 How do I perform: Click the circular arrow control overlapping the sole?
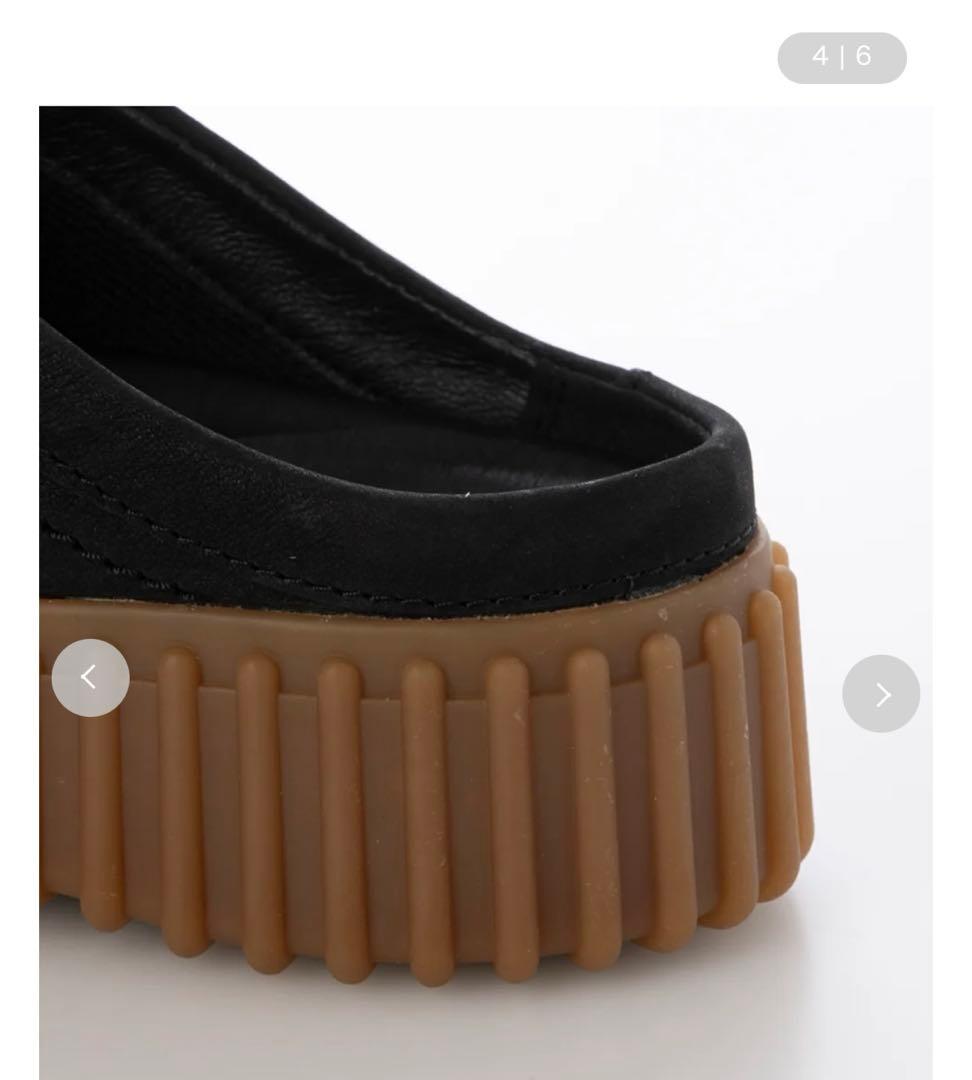click(90, 677)
